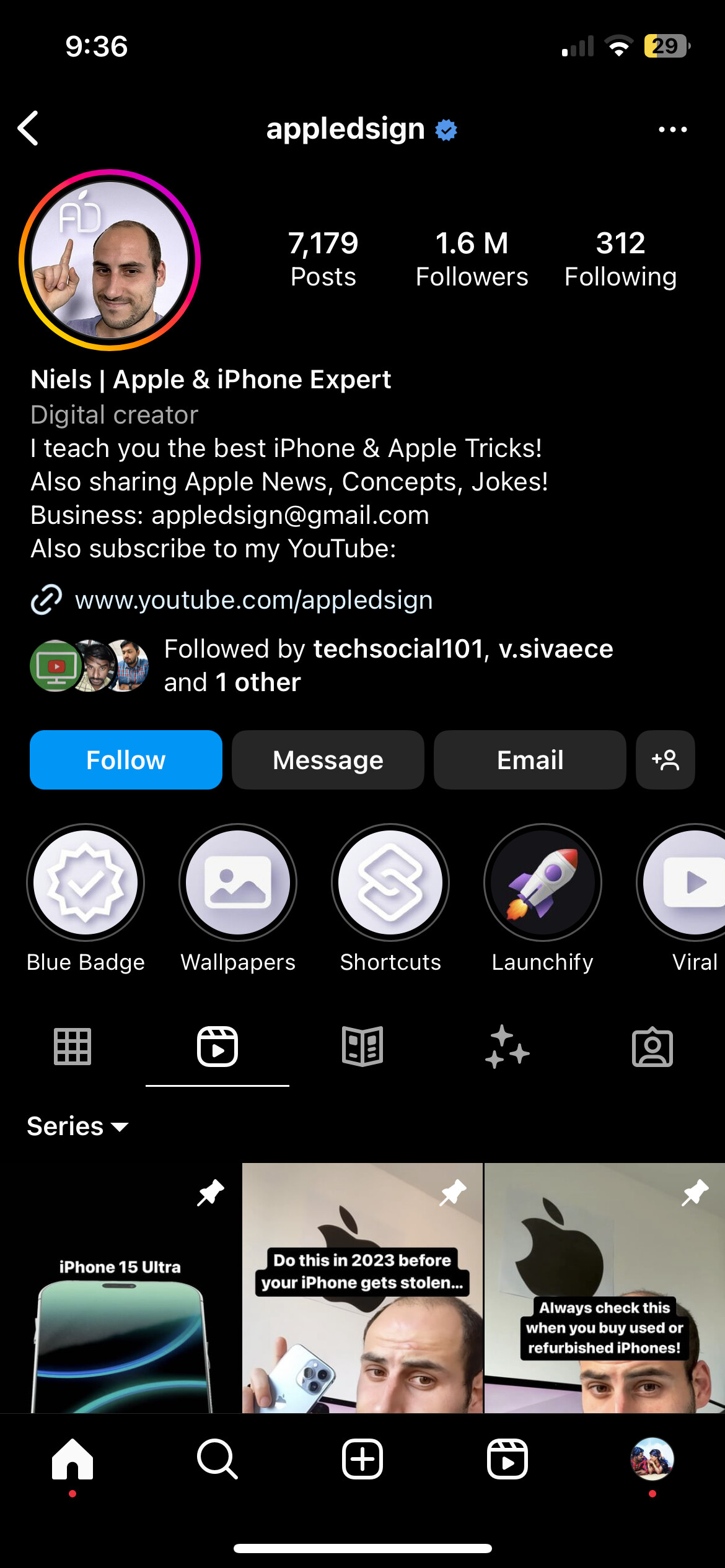The height and width of the screenshot is (1568, 725).
Task: Open search in the bottom navigation
Action: click(217, 1459)
